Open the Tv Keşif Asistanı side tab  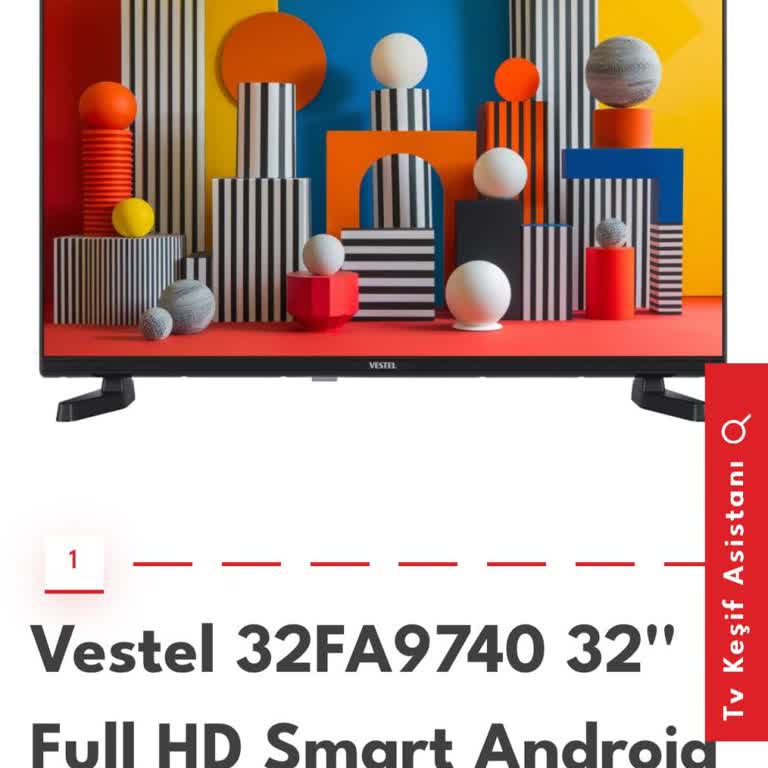(x=736, y=552)
